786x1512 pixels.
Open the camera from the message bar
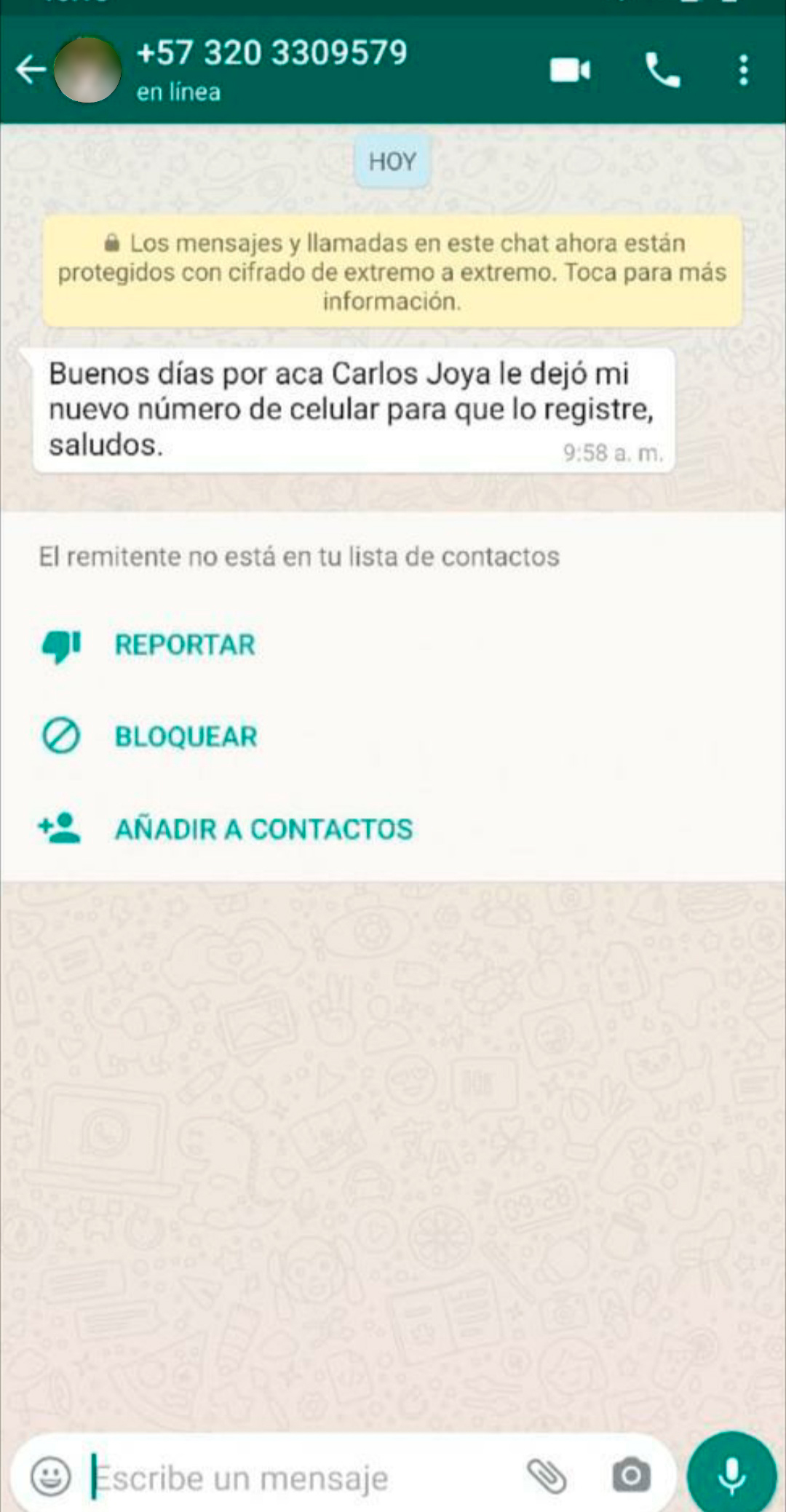click(631, 1476)
